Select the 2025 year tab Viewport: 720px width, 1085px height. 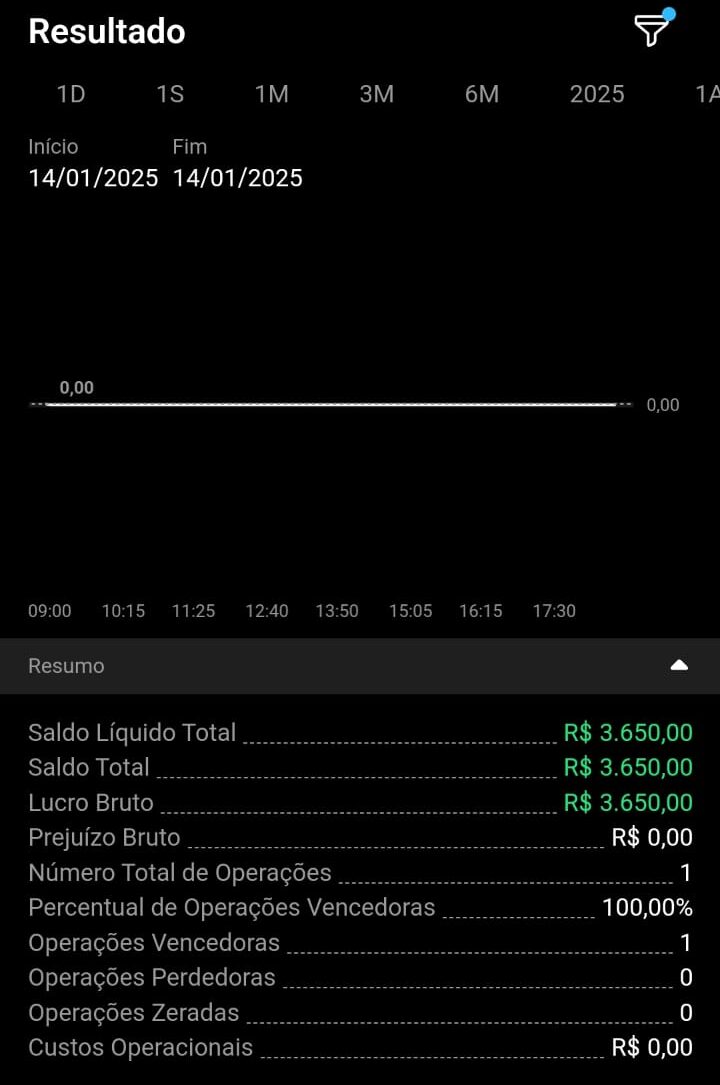tap(597, 94)
